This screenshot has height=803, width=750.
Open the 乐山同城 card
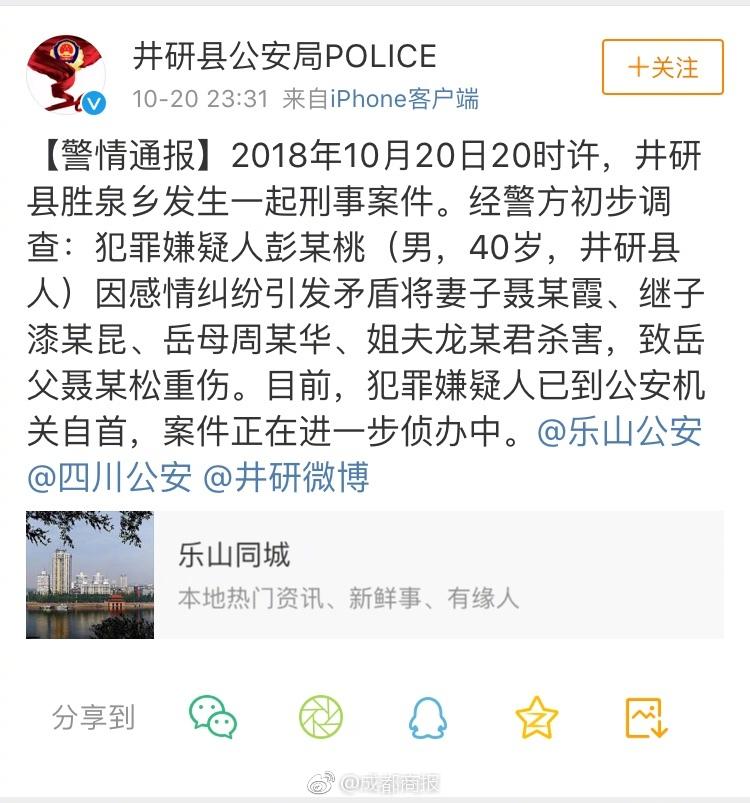point(374,575)
